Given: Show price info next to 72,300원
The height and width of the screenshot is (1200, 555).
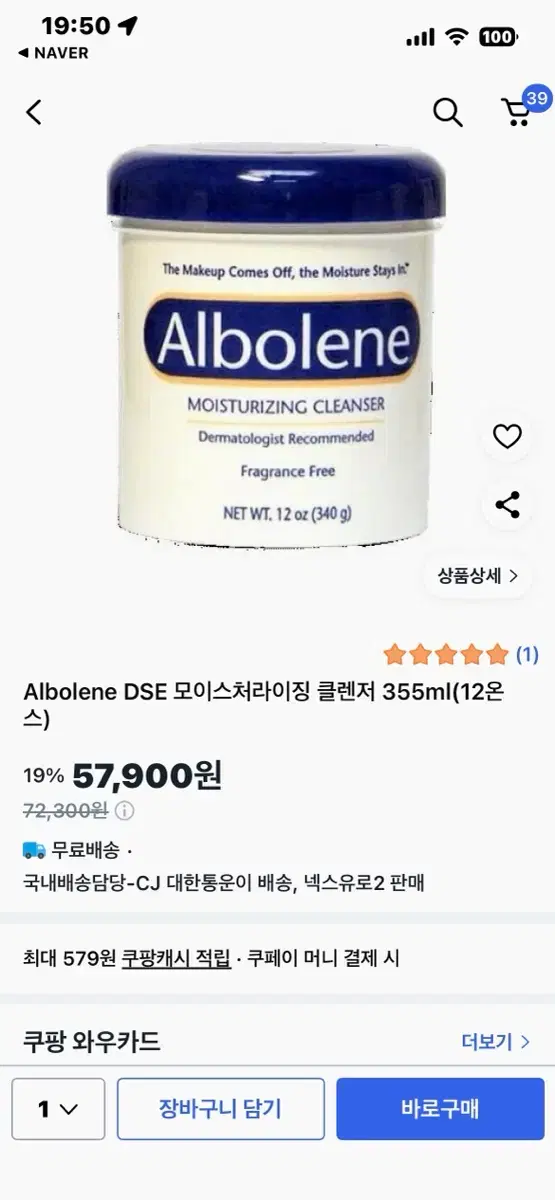Looking at the screenshot, I should (125, 810).
